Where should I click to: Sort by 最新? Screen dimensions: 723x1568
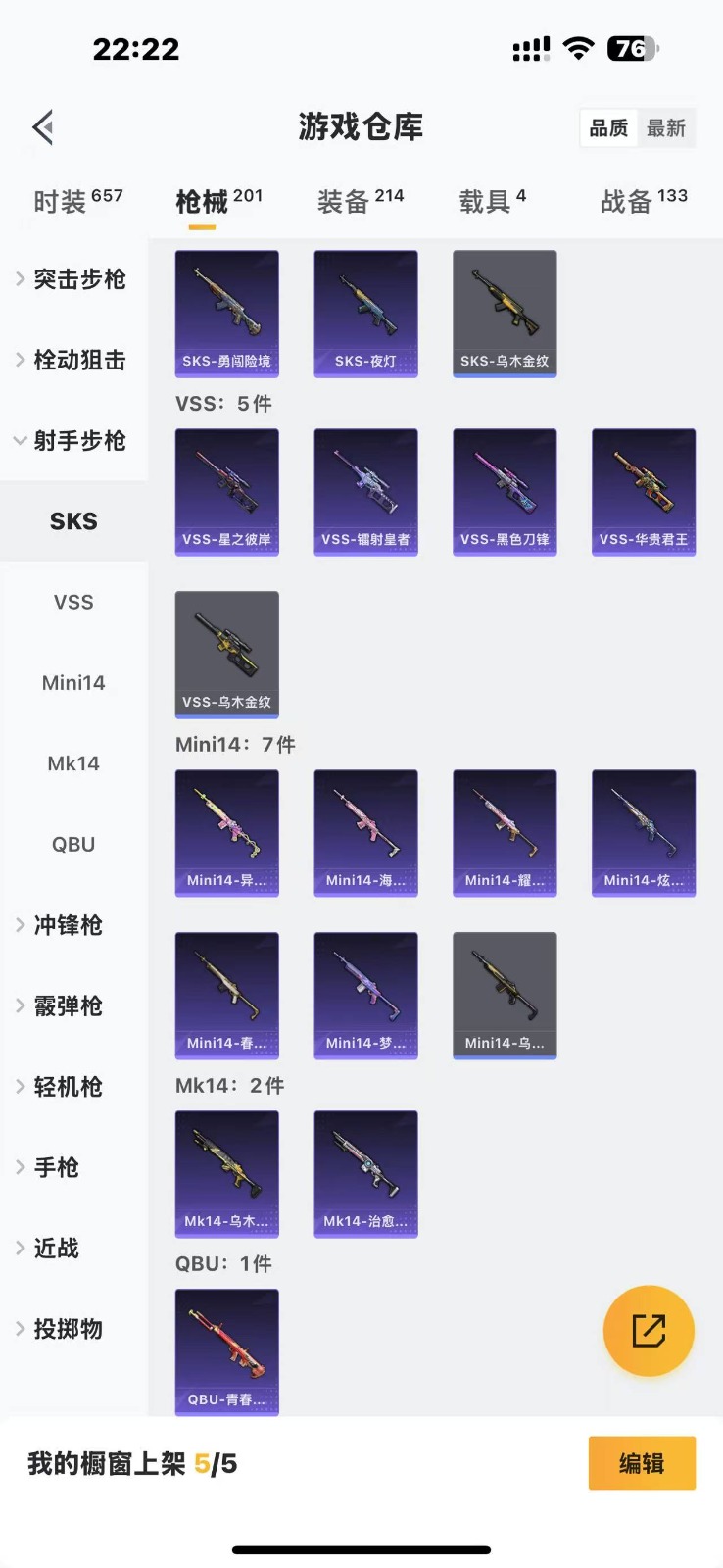pyautogui.click(x=666, y=128)
